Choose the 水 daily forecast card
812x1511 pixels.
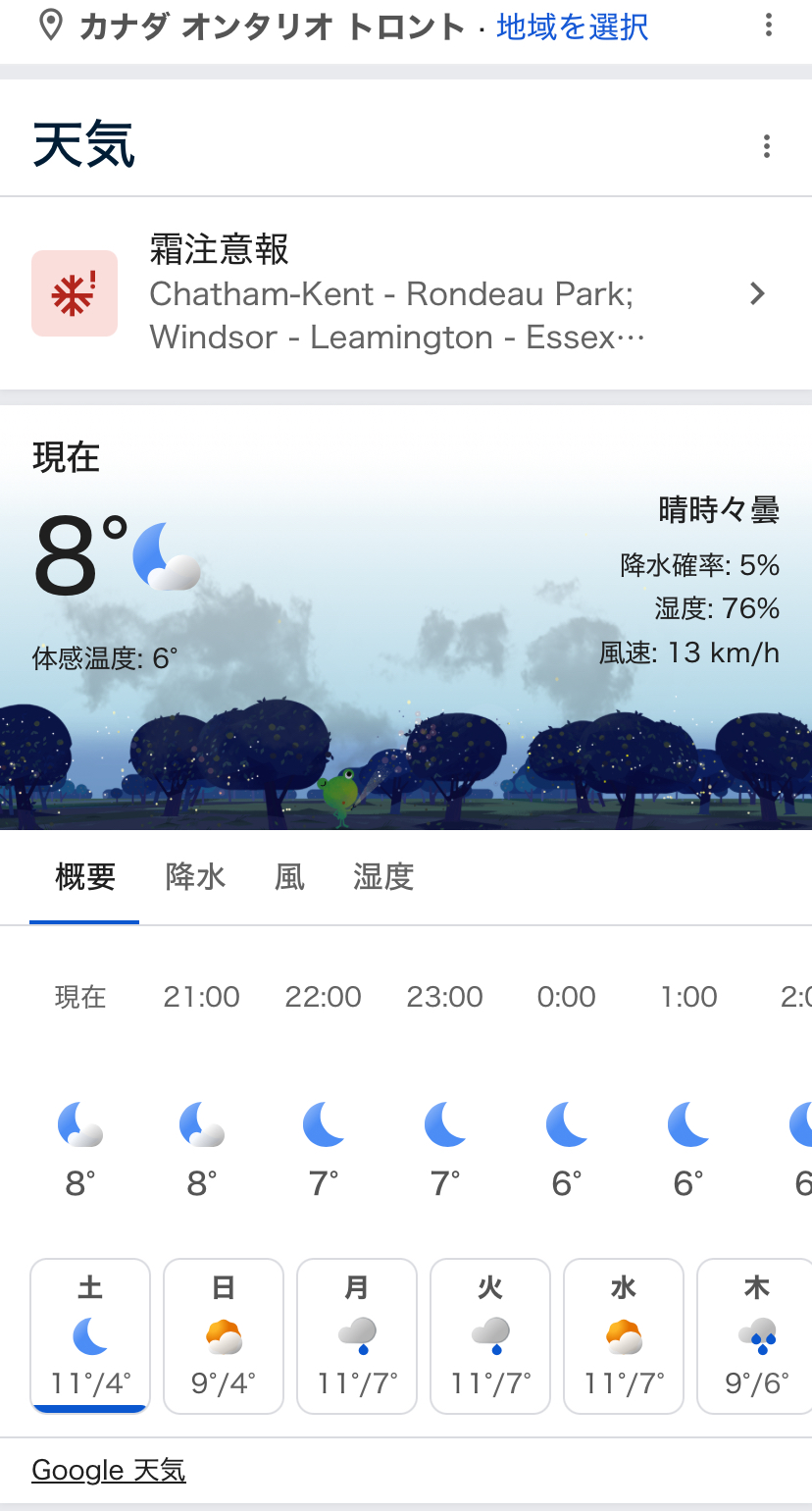click(x=624, y=1336)
